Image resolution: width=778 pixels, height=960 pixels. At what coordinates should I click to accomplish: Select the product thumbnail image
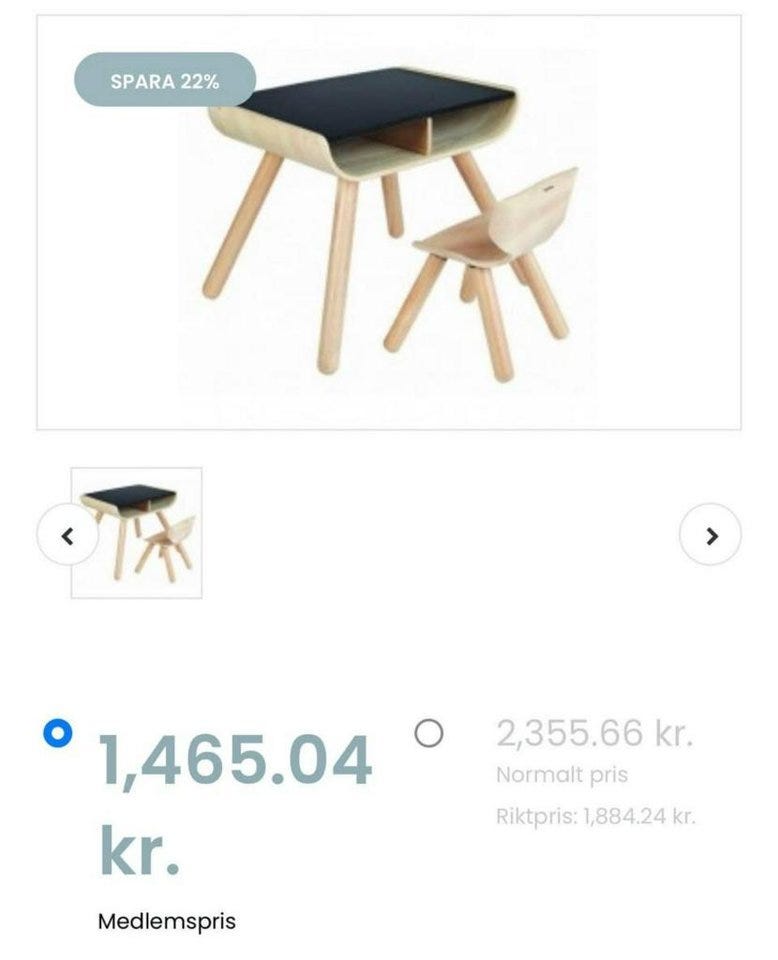(x=138, y=530)
